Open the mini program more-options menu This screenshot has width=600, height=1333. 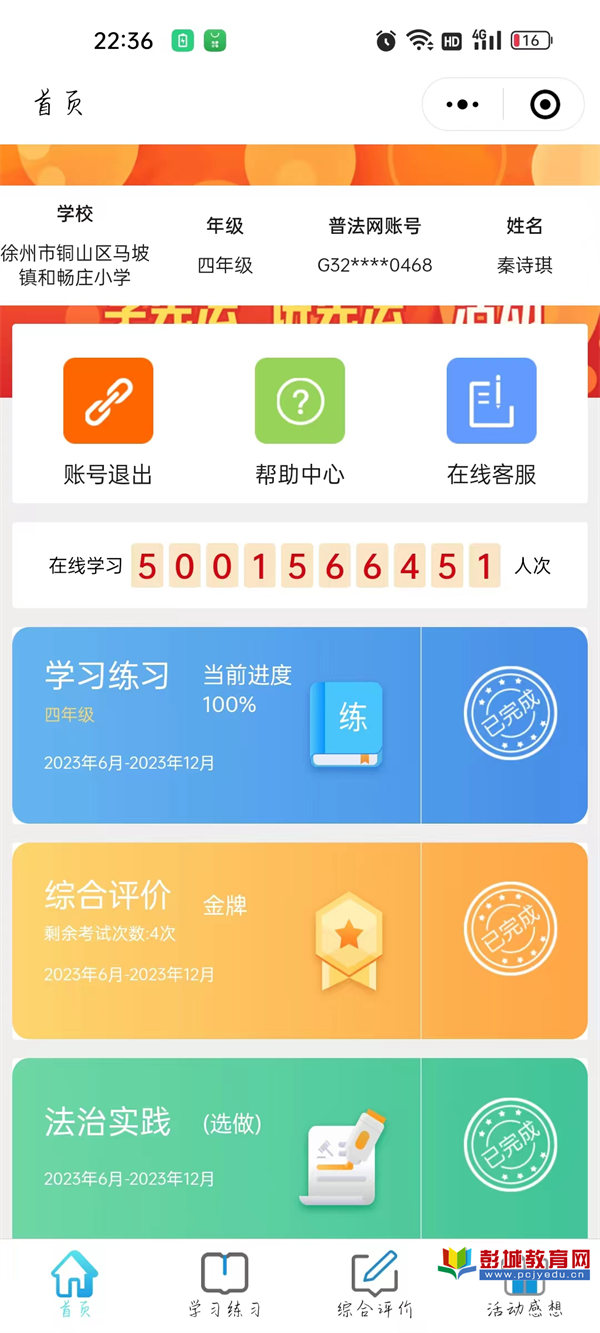pos(462,104)
